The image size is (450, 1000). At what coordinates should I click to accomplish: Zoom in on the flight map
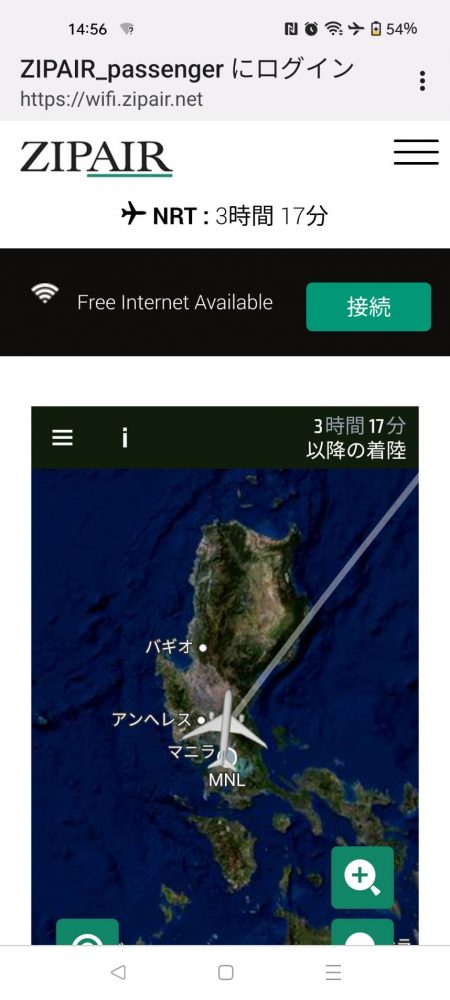tap(362, 877)
